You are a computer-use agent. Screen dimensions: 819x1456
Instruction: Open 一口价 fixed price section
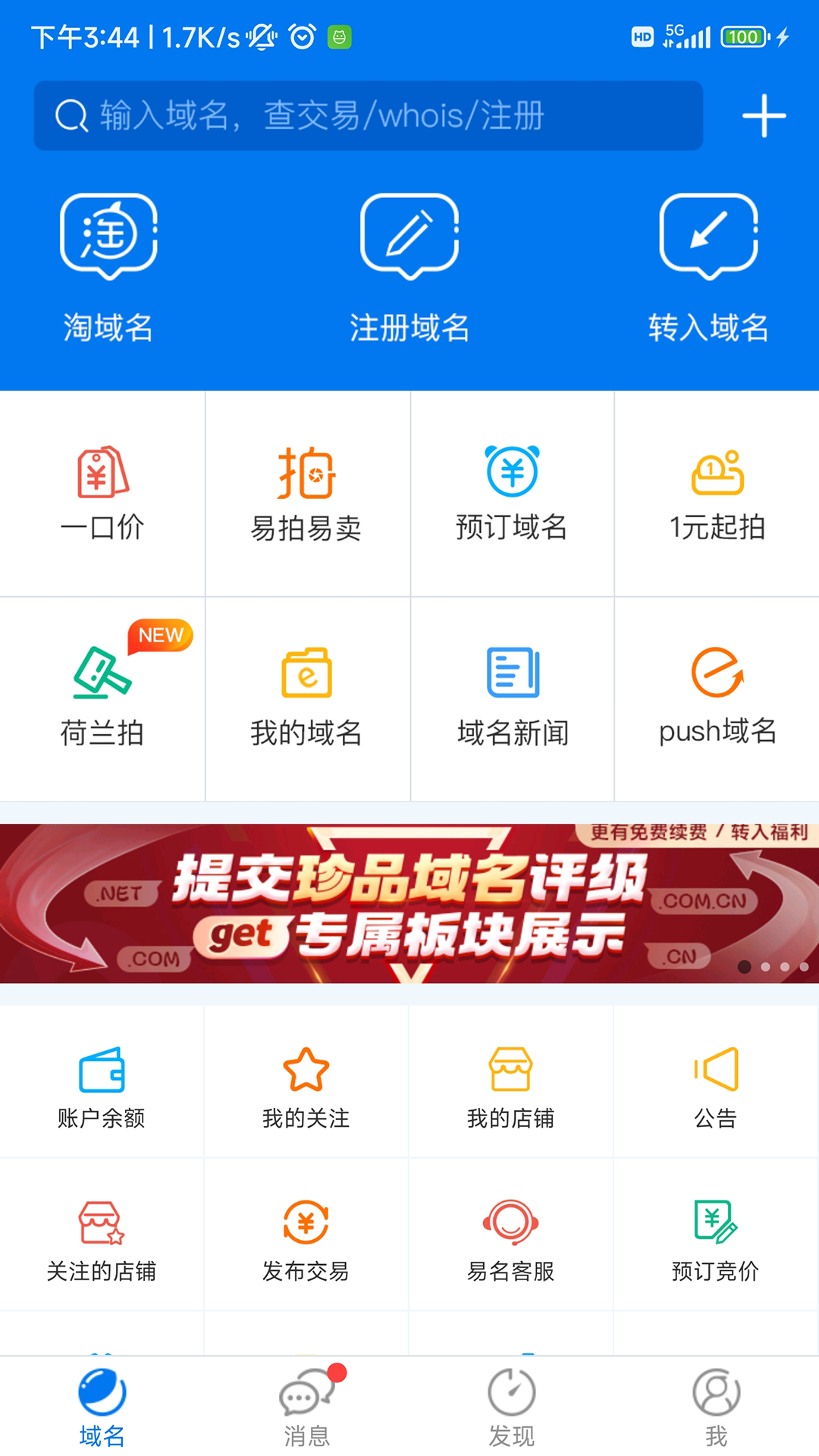click(102, 494)
